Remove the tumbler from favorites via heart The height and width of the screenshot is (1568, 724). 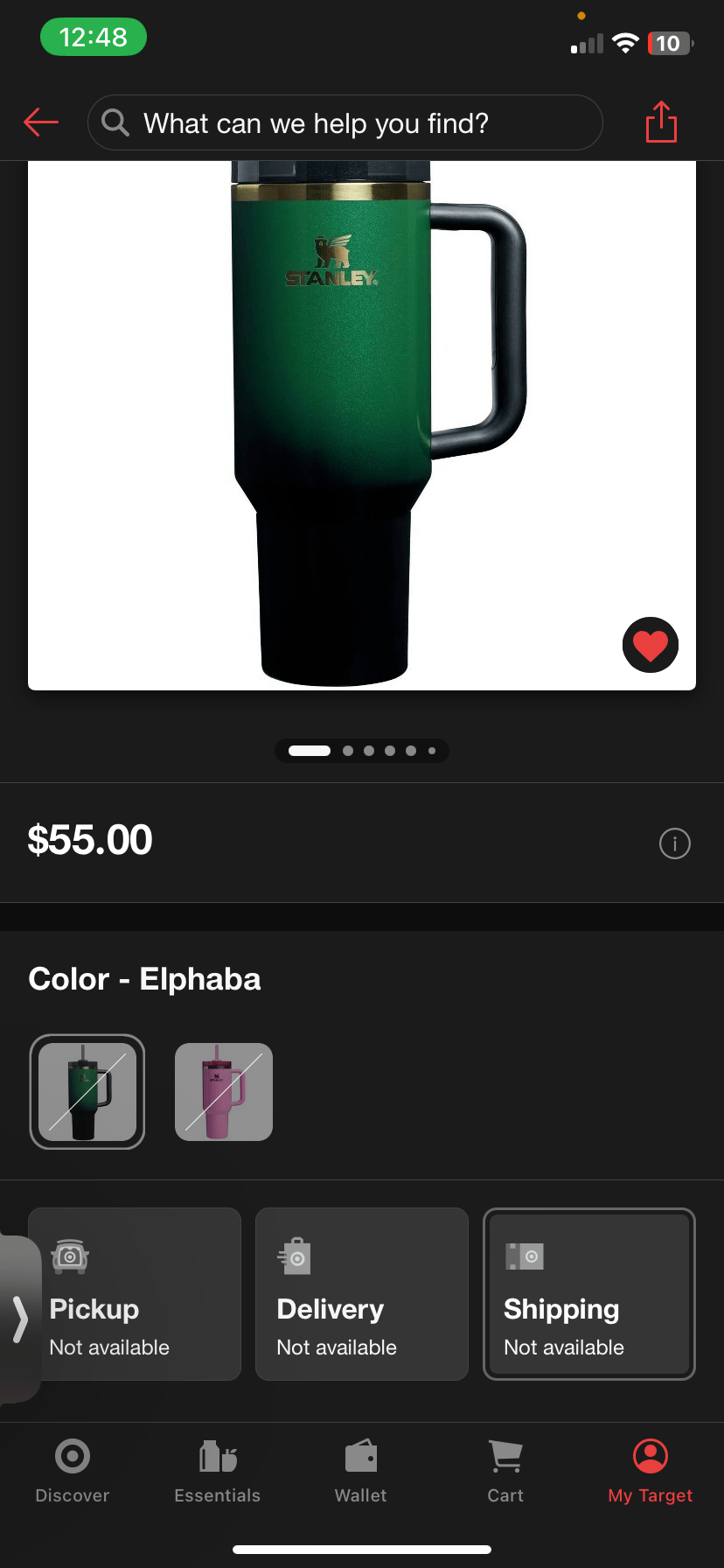coord(650,645)
